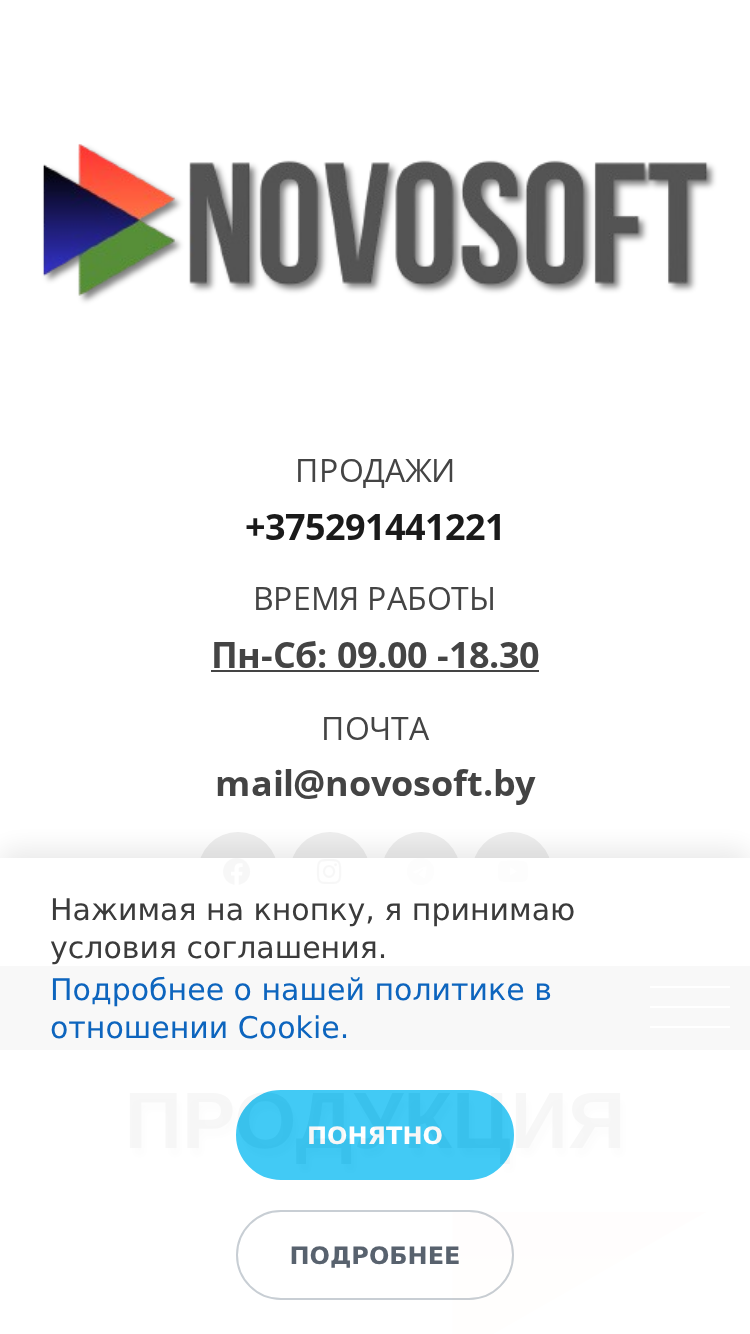Tap the ПОНЯТНО button to accept cookies
The image size is (750, 1334).
coord(375,1135)
